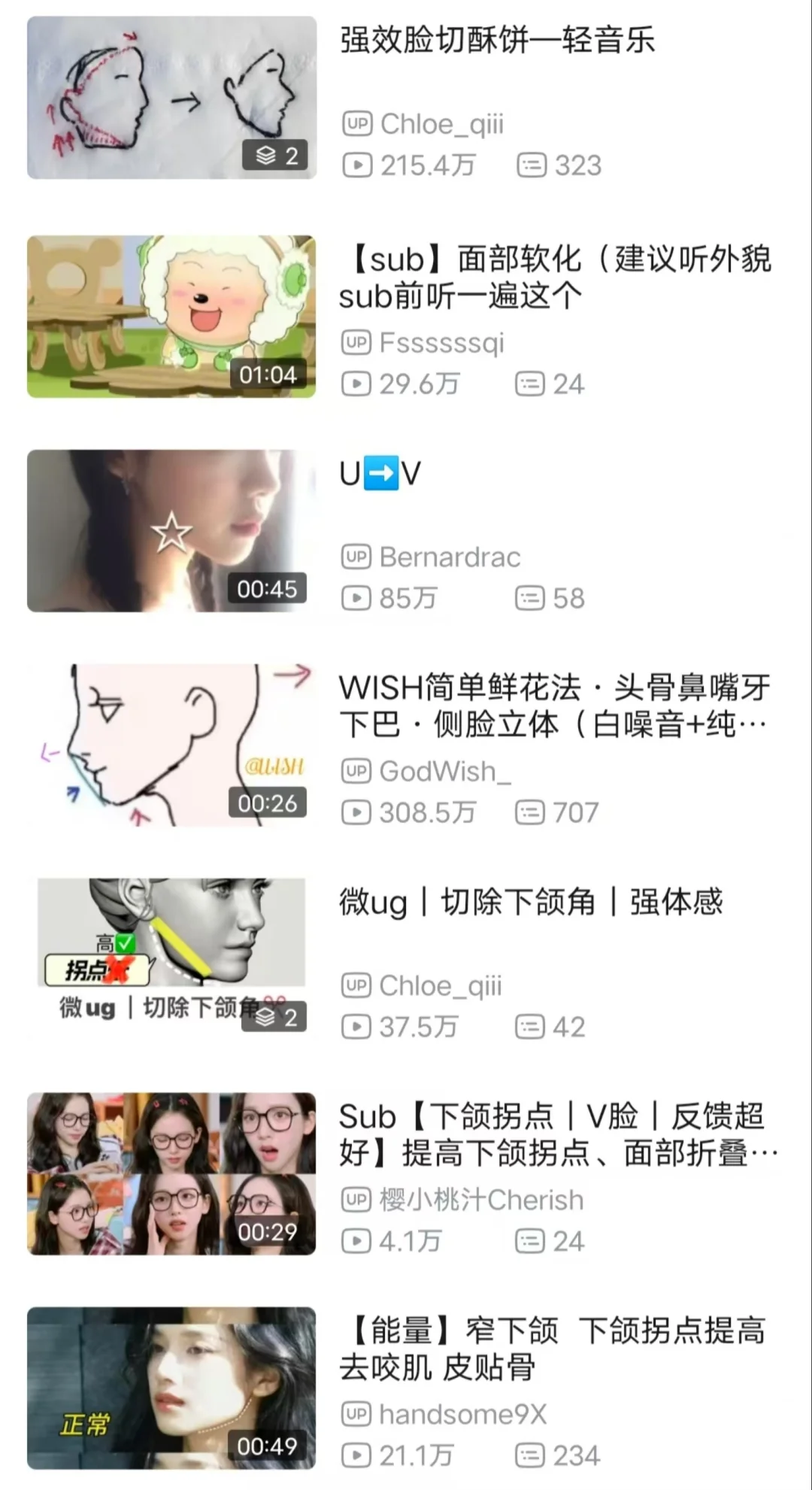The width and height of the screenshot is (812, 1490).
Task: Open the U➡️V video by Bernardrac
Action: [172, 531]
